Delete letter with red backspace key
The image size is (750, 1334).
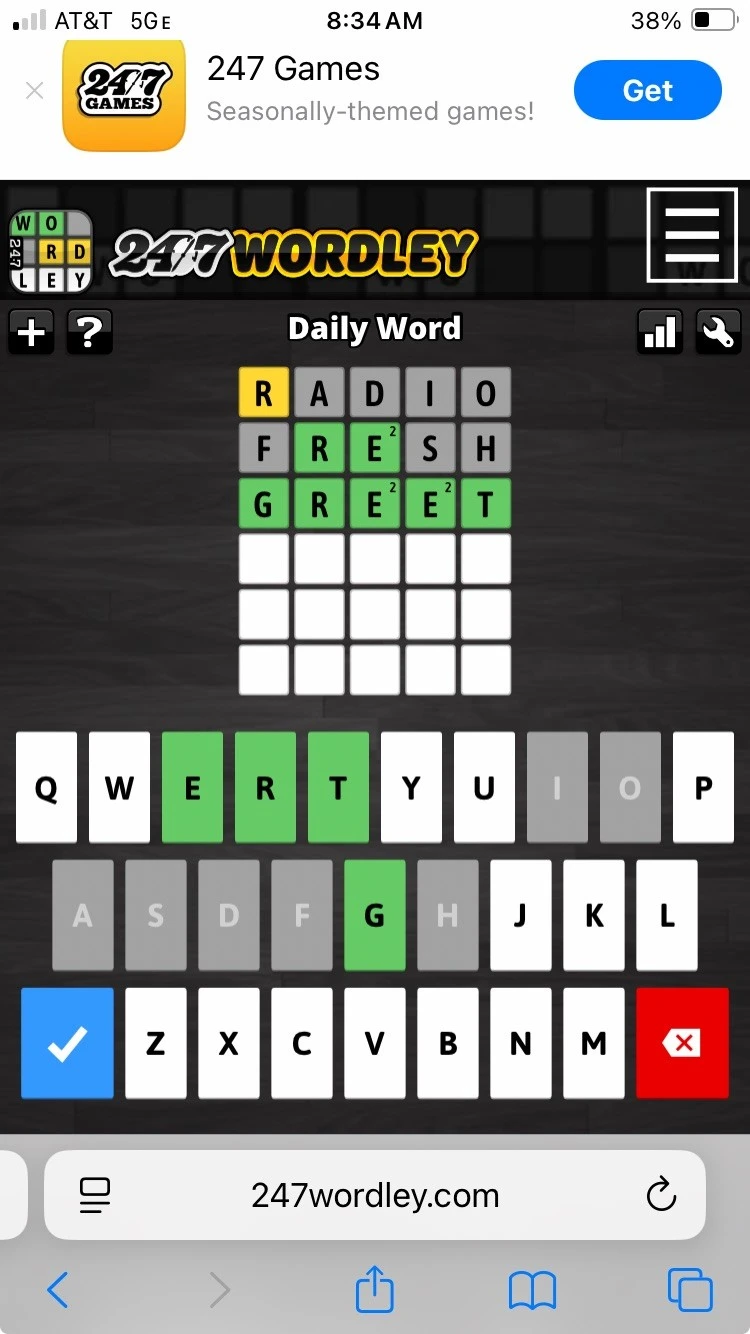(x=682, y=1043)
